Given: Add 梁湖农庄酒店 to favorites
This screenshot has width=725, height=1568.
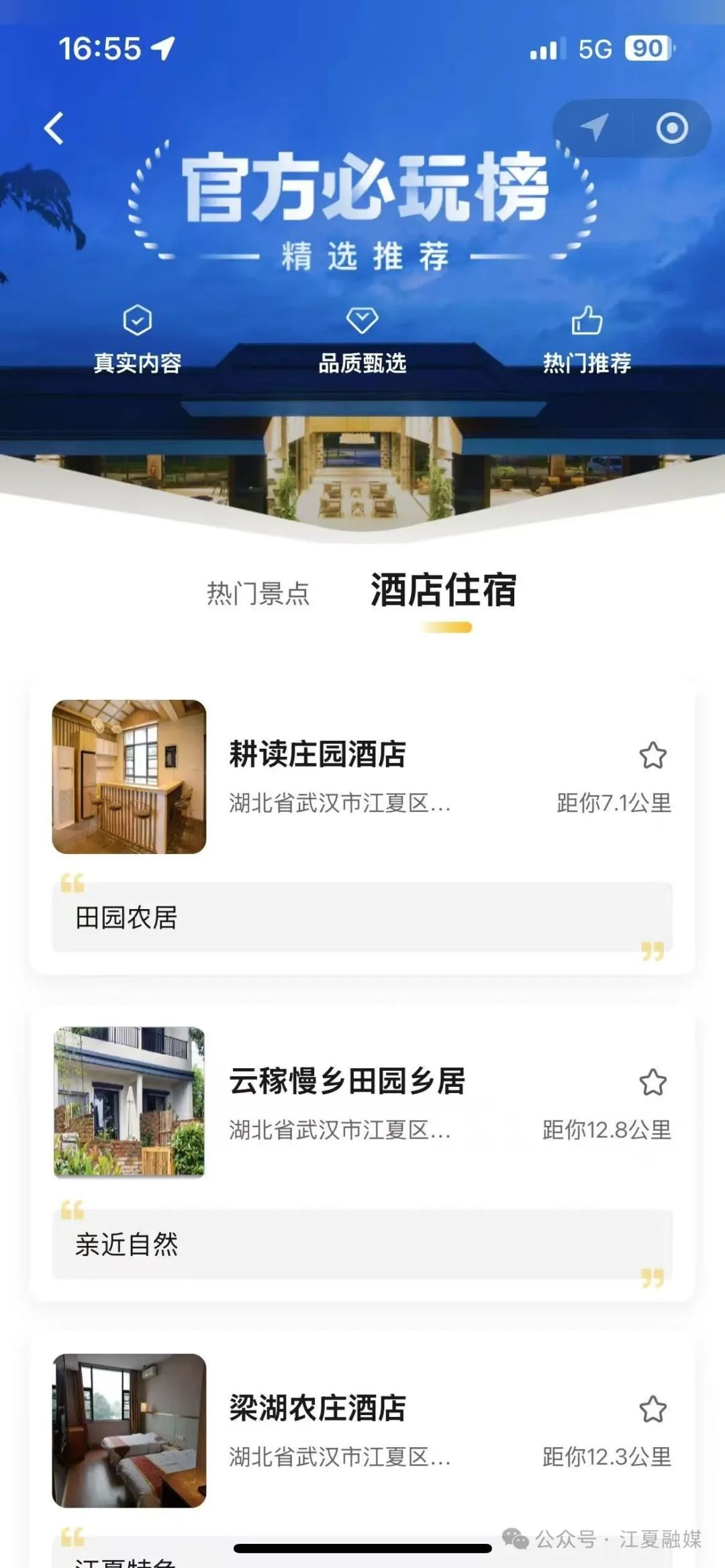Looking at the screenshot, I should 652,1410.
